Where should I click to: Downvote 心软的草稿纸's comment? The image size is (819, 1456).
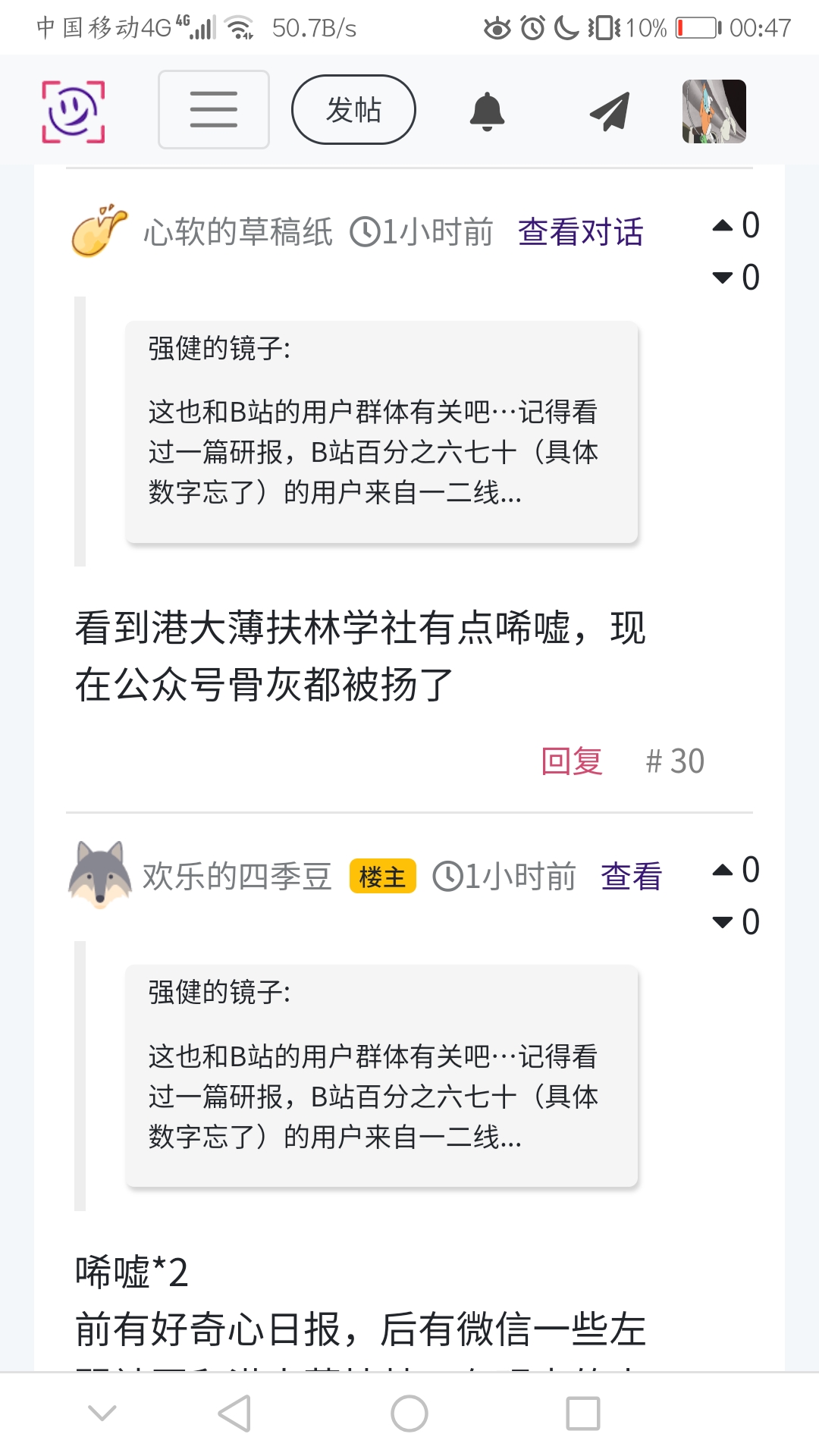point(723,278)
